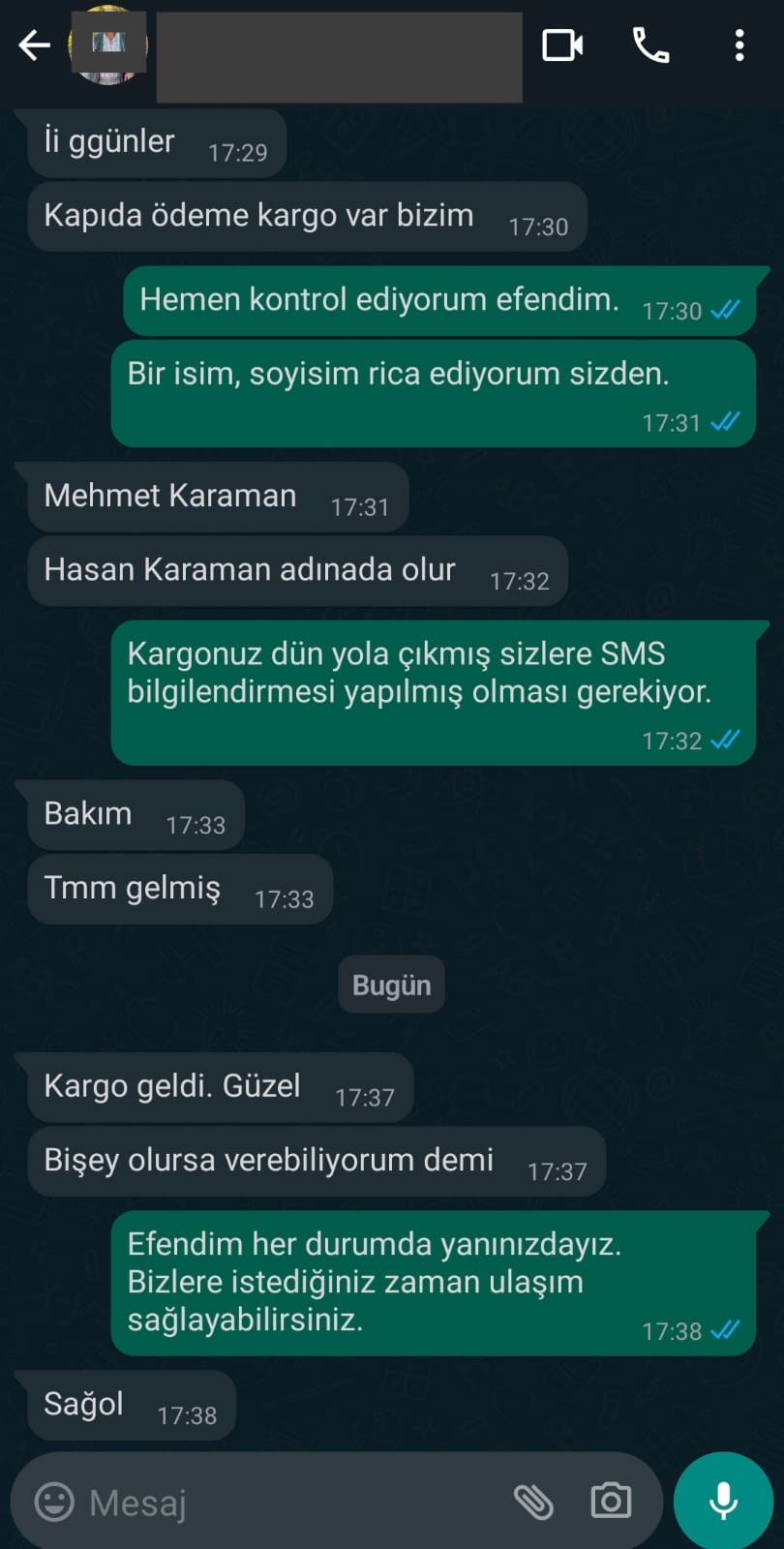The height and width of the screenshot is (1549, 784).
Task: Start a voice call
Action: [650, 45]
